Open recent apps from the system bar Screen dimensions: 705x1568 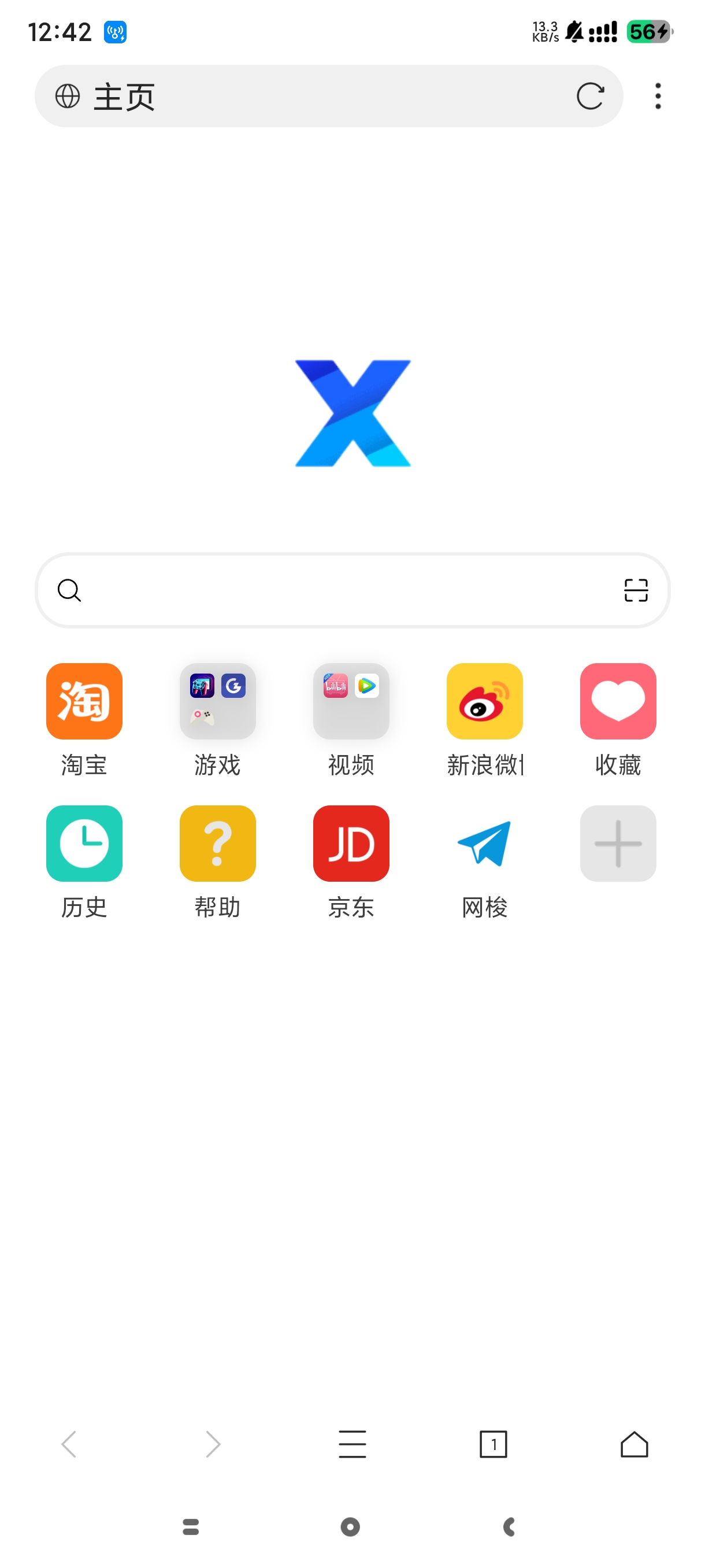(190, 1526)
